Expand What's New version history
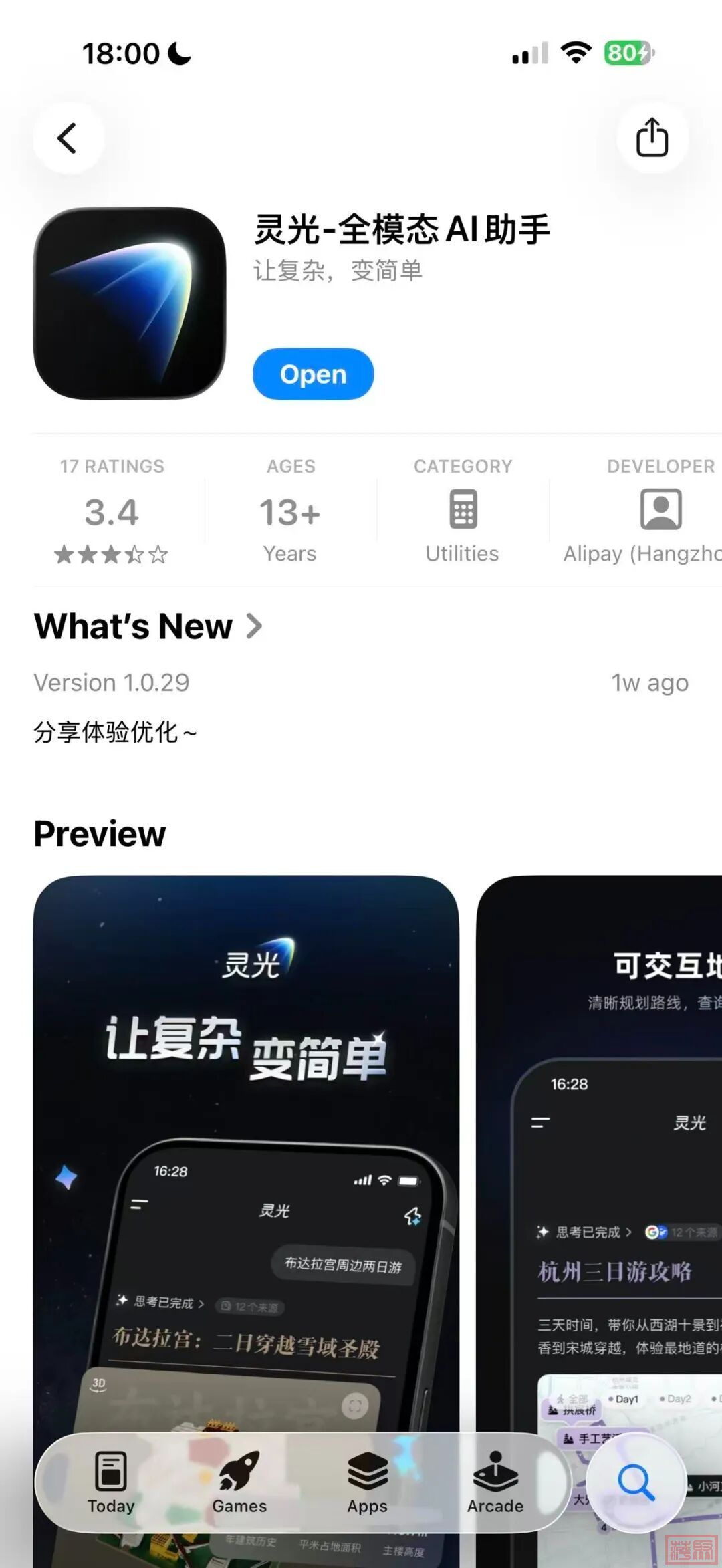722x1568 pixels. pyautogui.click(x=148, y=627)
